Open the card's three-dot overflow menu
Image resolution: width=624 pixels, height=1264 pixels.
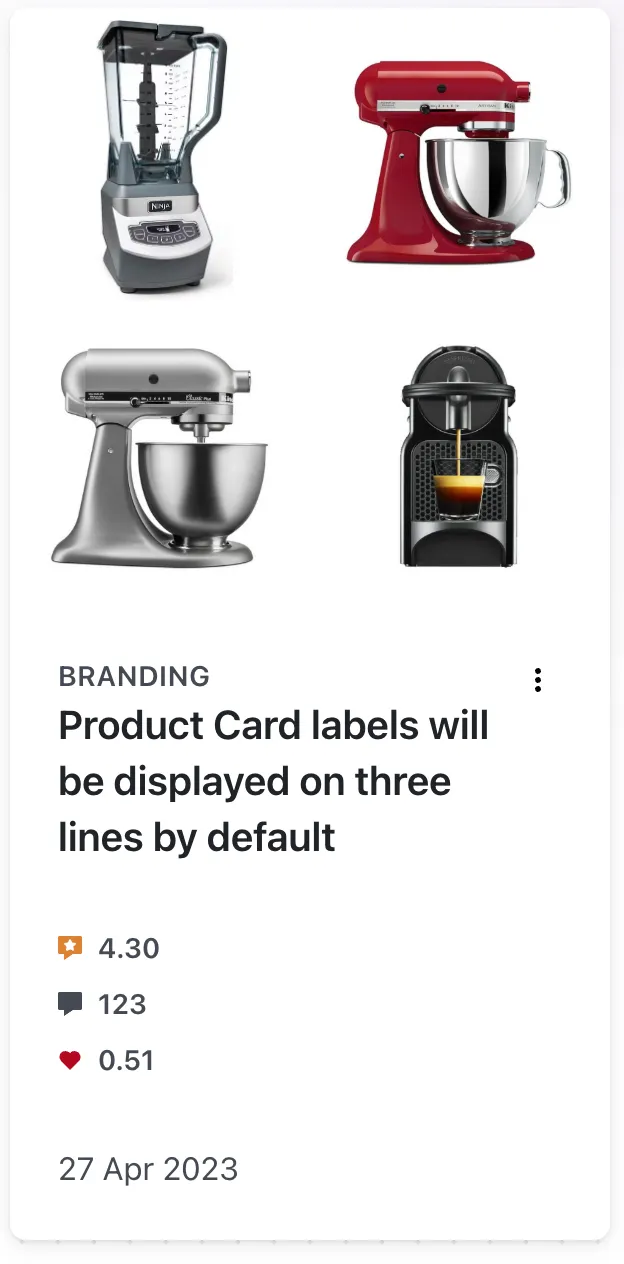pyautogui.click(x=538, y=680)
